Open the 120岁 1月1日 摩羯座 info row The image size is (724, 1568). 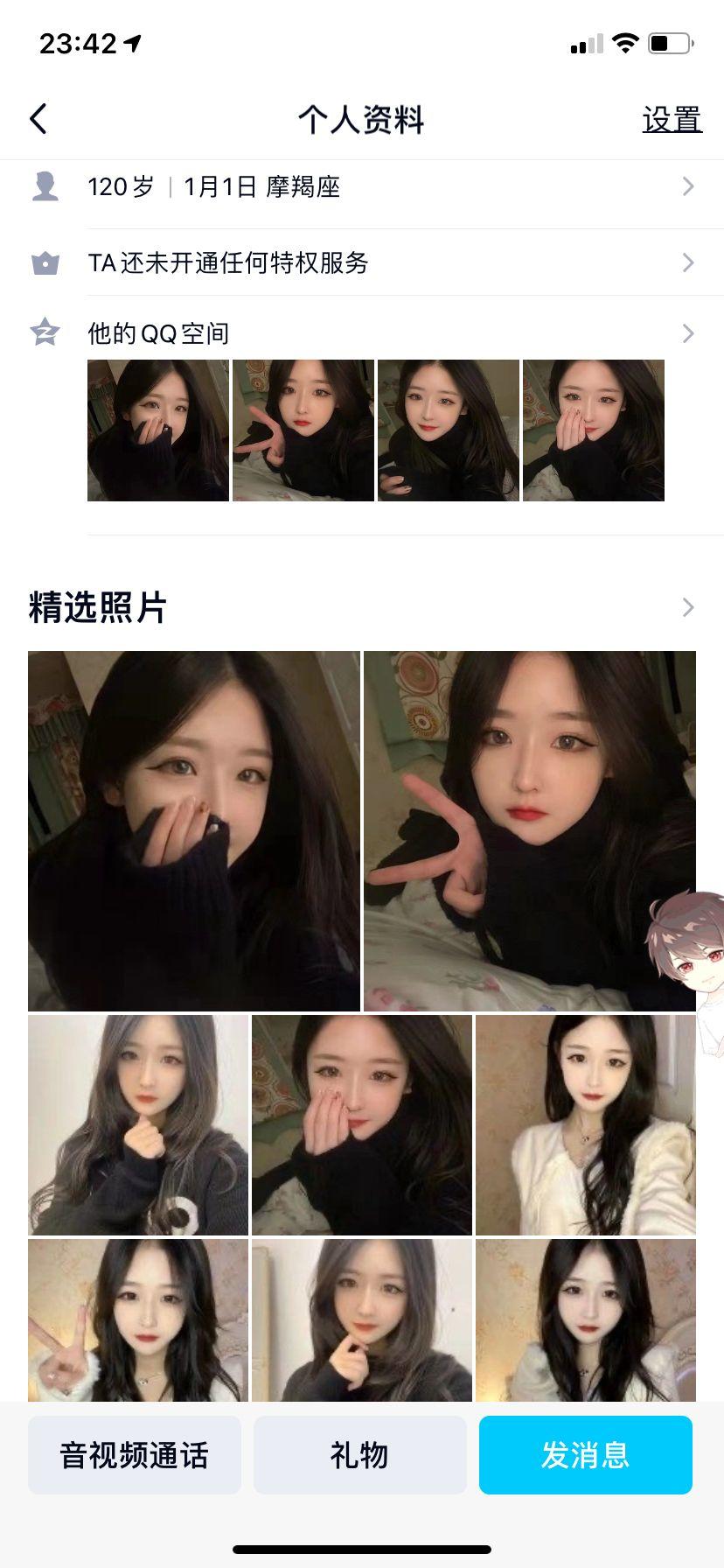(x=362, y=186)
